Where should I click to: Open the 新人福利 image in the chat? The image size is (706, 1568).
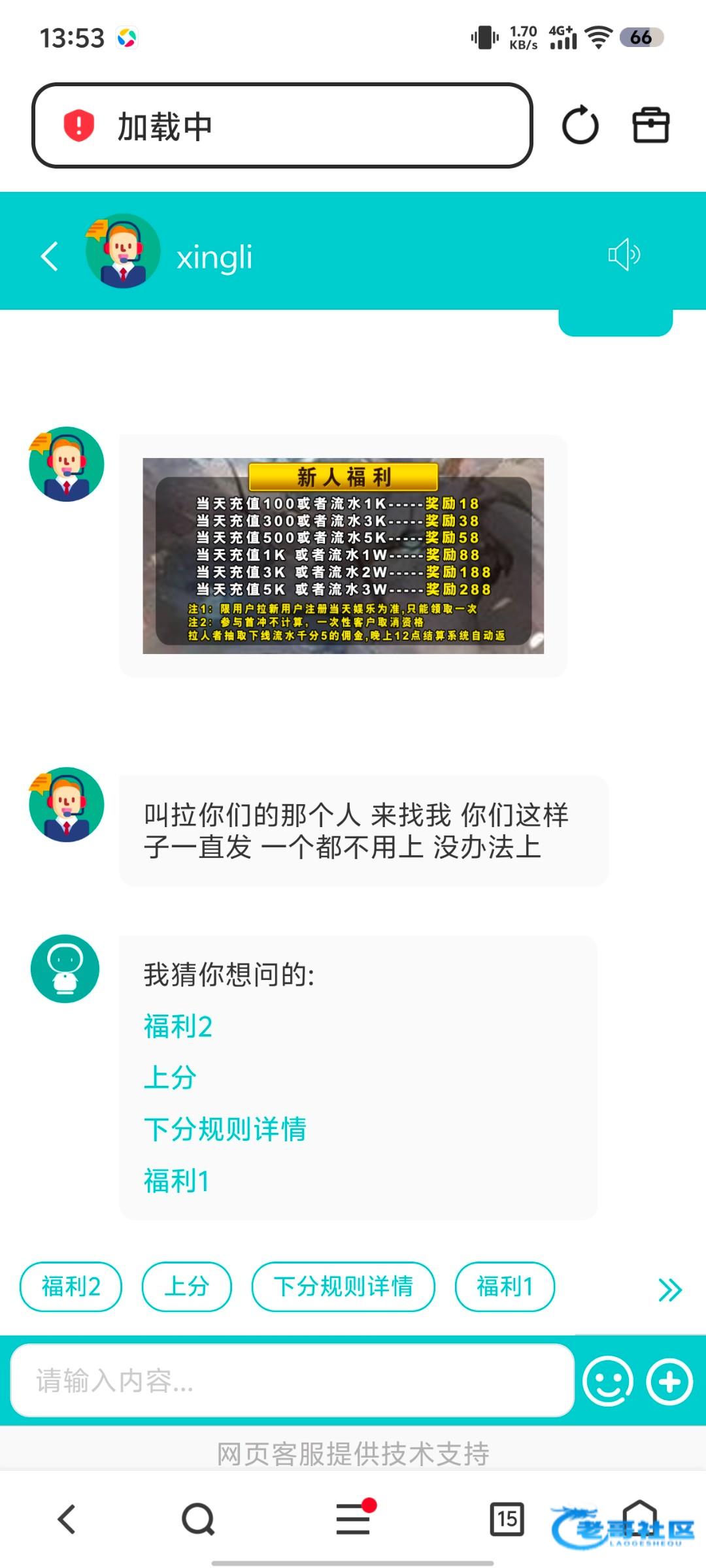(343, 555)
